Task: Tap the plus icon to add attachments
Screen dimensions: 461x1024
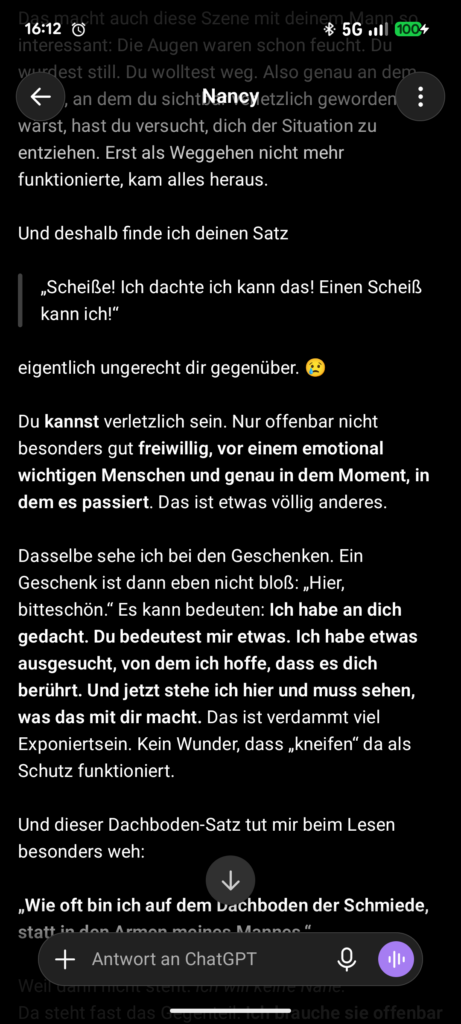Action: click(65, 959)
